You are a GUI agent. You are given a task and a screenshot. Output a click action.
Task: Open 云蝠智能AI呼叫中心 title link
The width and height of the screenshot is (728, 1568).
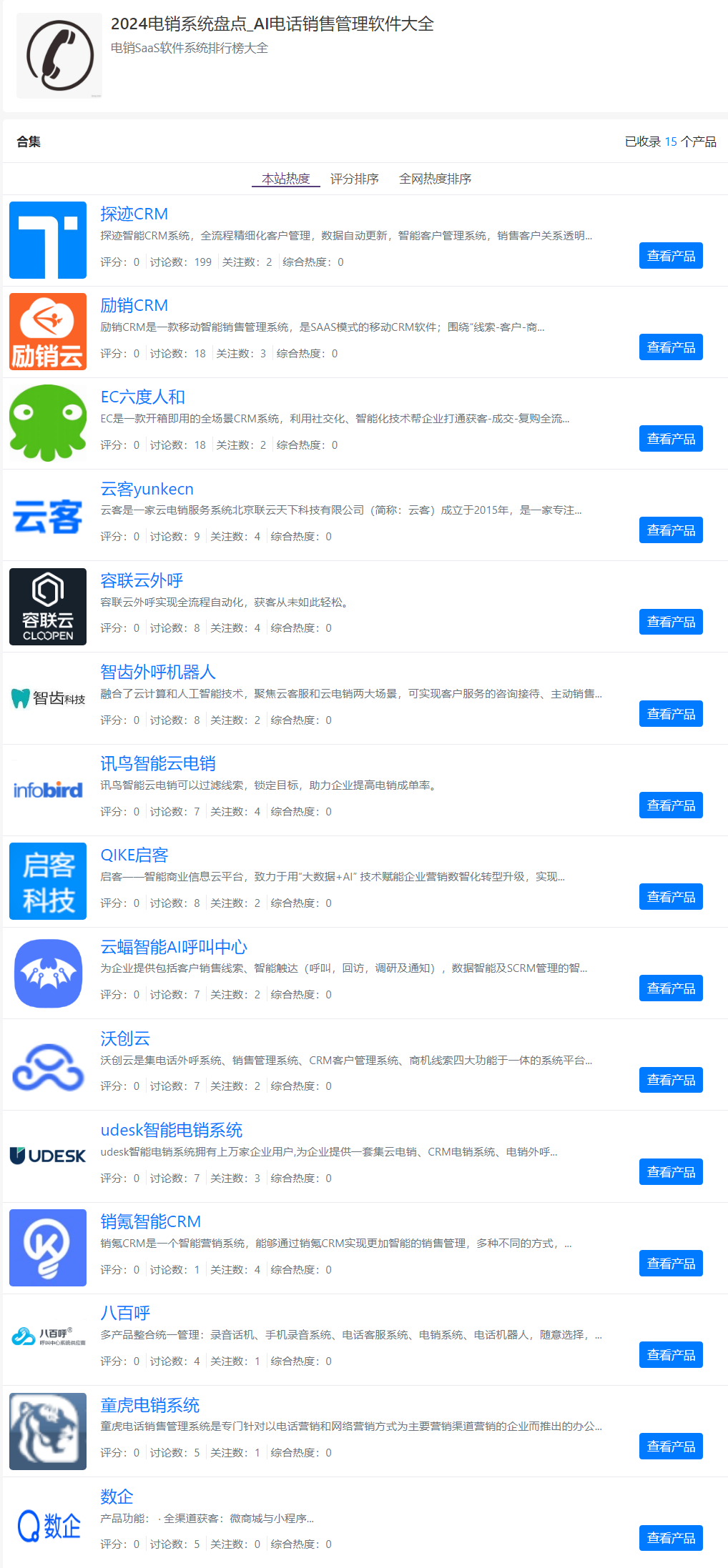click(x=174, y=947)
